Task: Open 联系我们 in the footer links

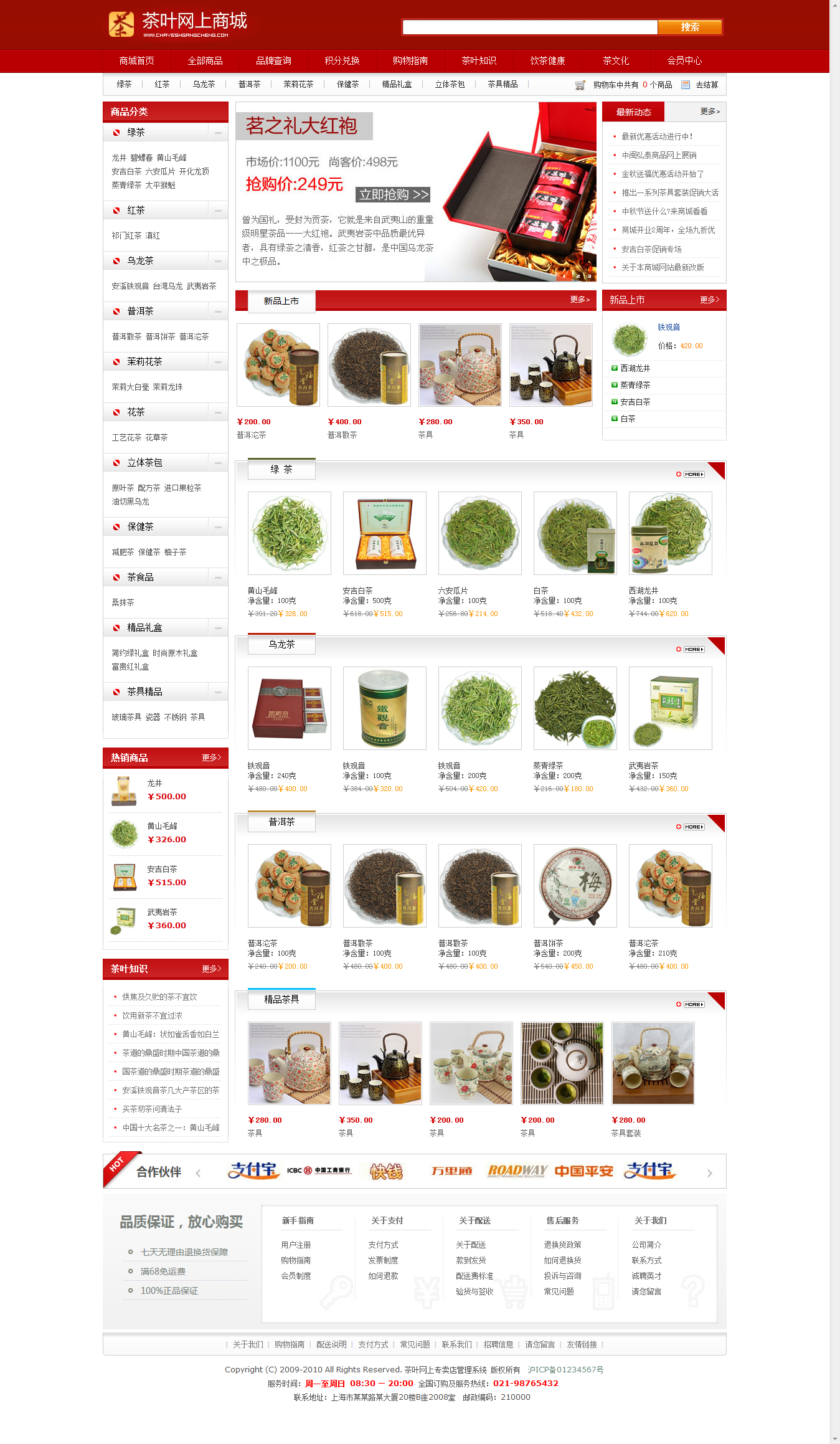Action: 456,1344
